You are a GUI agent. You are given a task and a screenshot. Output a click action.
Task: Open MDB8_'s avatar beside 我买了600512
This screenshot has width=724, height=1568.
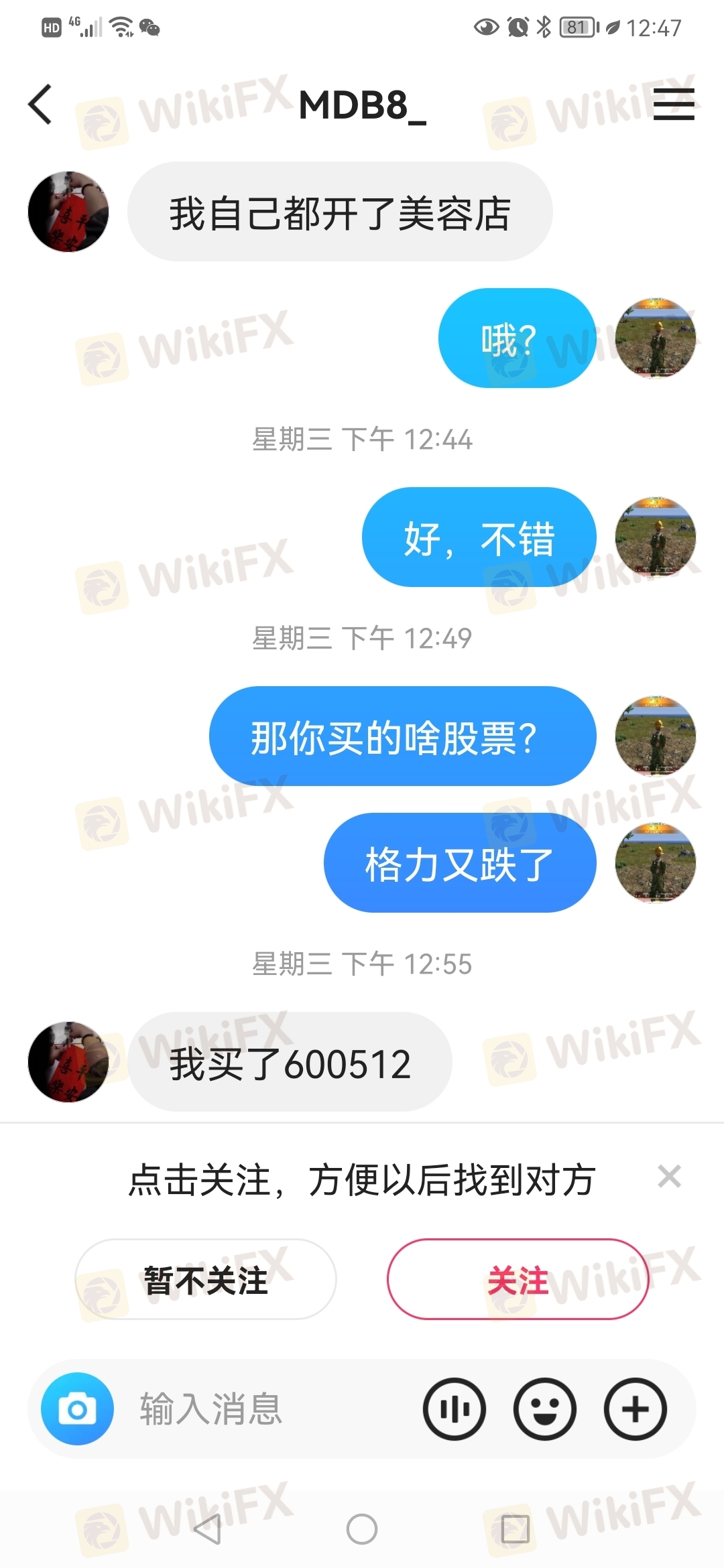[x=68, y=1062]
